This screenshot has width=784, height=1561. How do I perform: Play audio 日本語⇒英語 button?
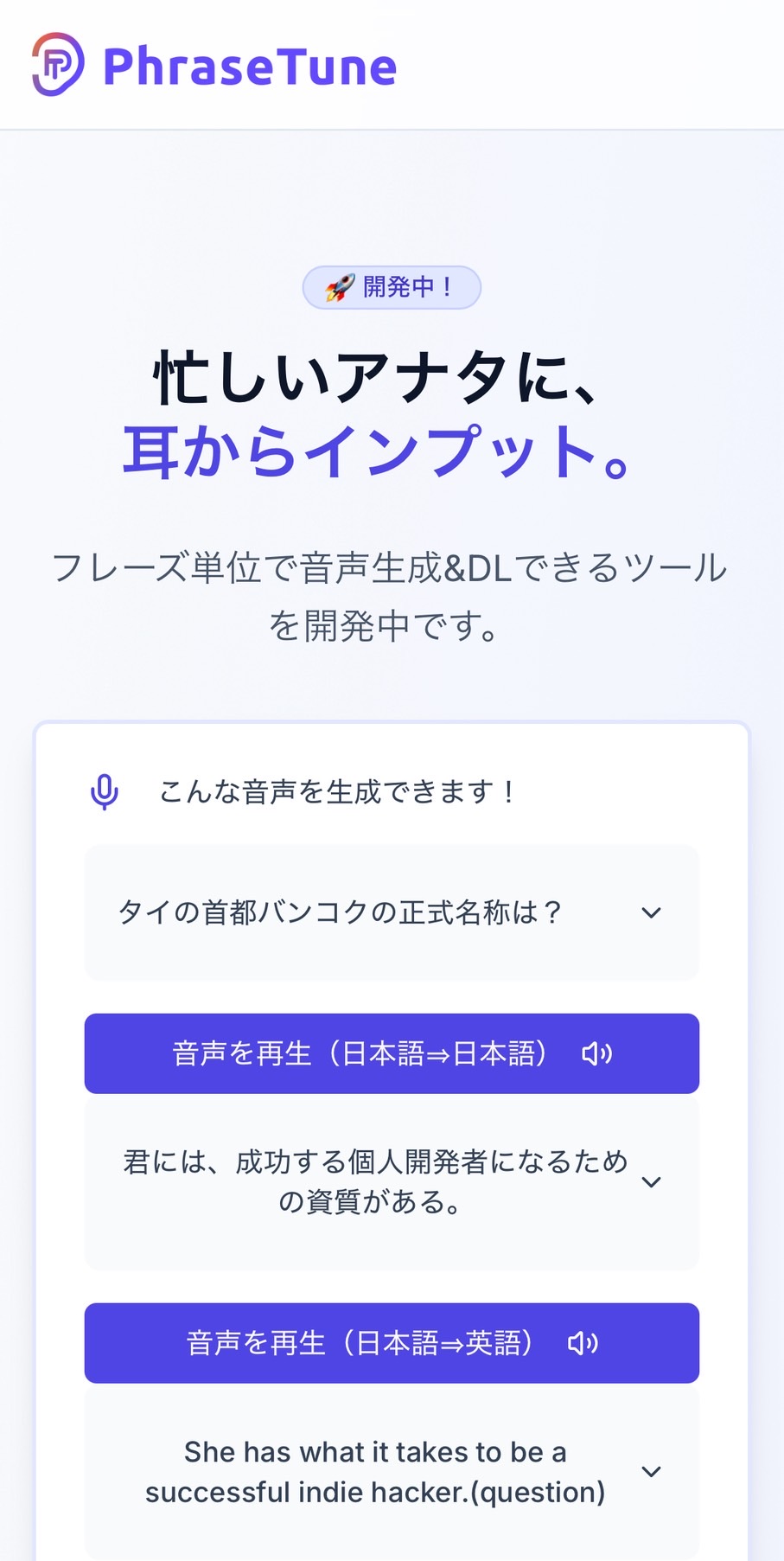click(x=392, y=1343)
